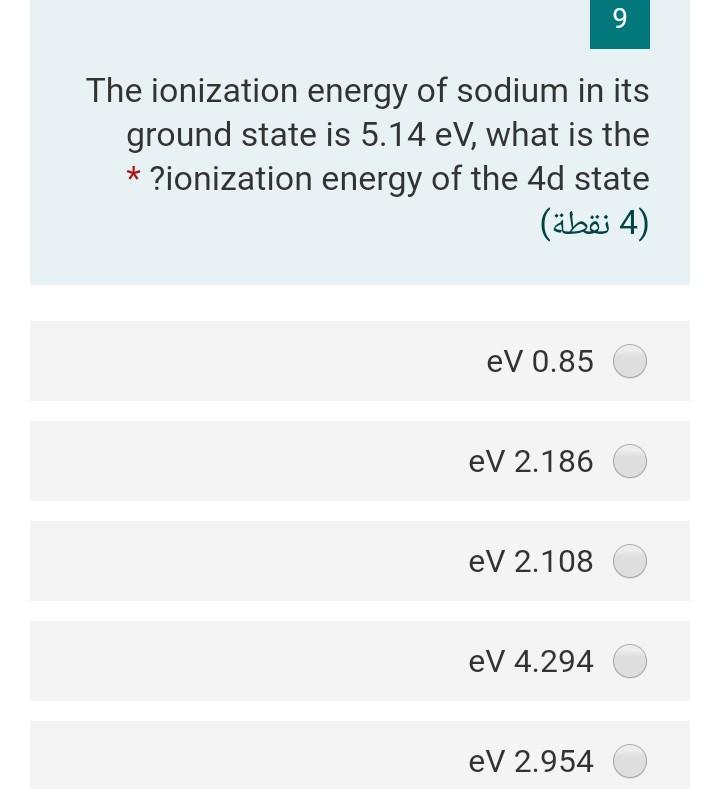The height and width of the screenshot is (789, 720).
Task: Click the red required-question asterisk
Action: pos(132,178)
